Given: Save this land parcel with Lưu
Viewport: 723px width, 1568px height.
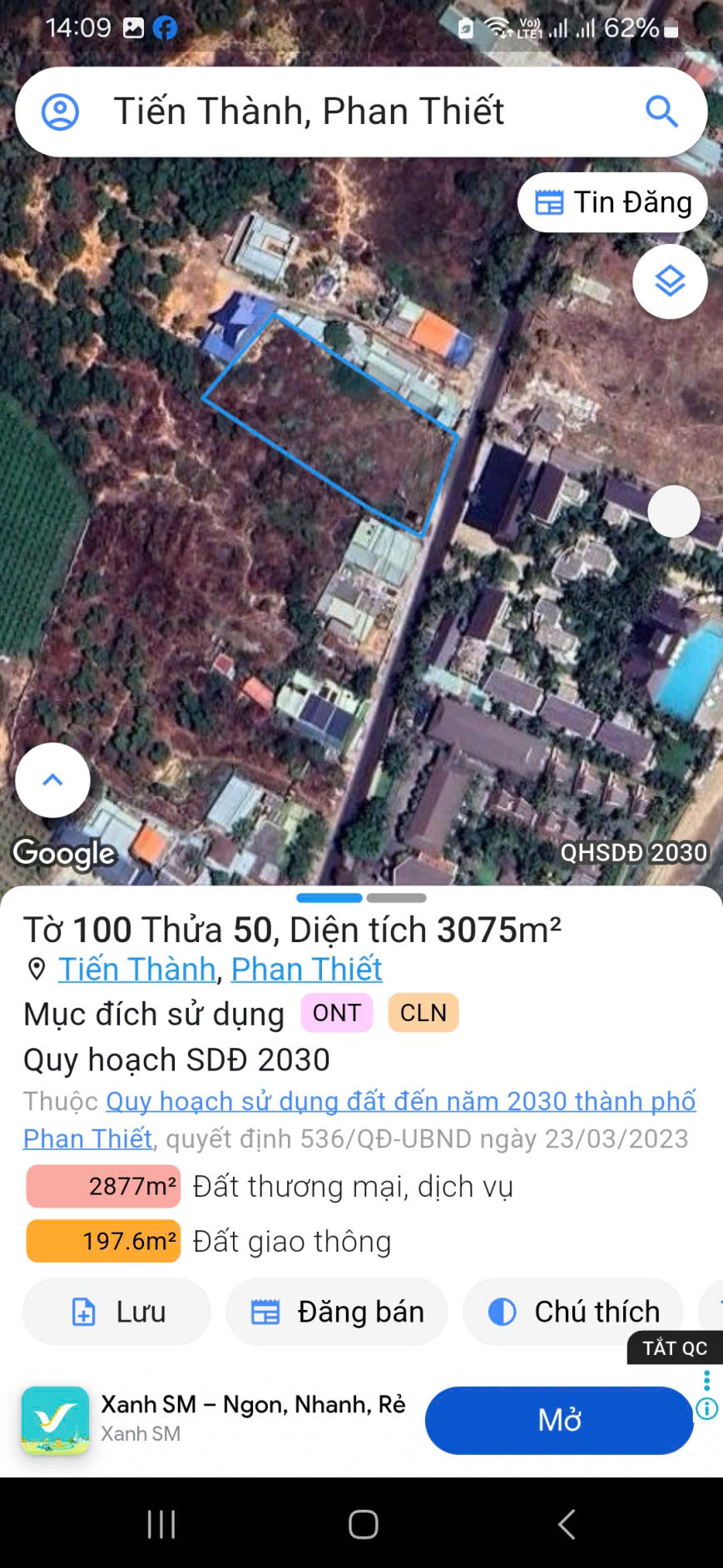Looking at the screenshot, I should pyautogui.click(x=116, y=1312).
